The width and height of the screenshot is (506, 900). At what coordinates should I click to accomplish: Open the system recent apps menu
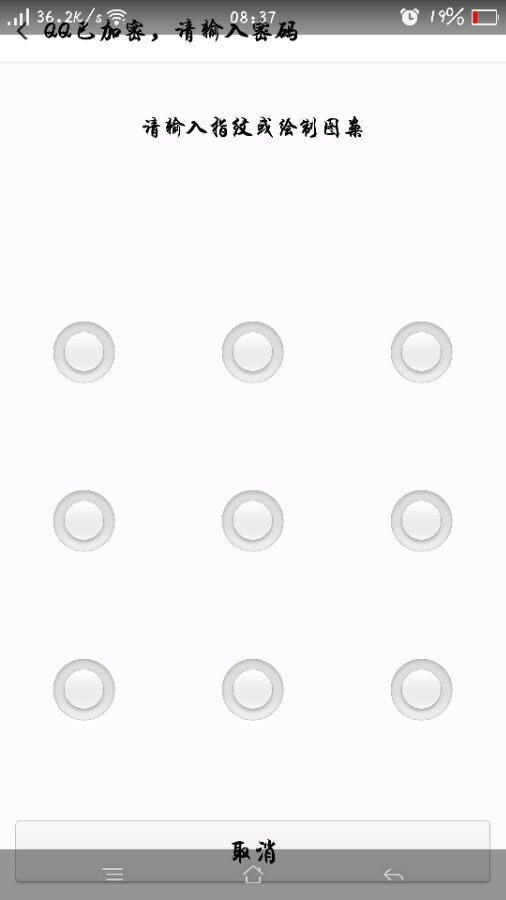[113, 874]
